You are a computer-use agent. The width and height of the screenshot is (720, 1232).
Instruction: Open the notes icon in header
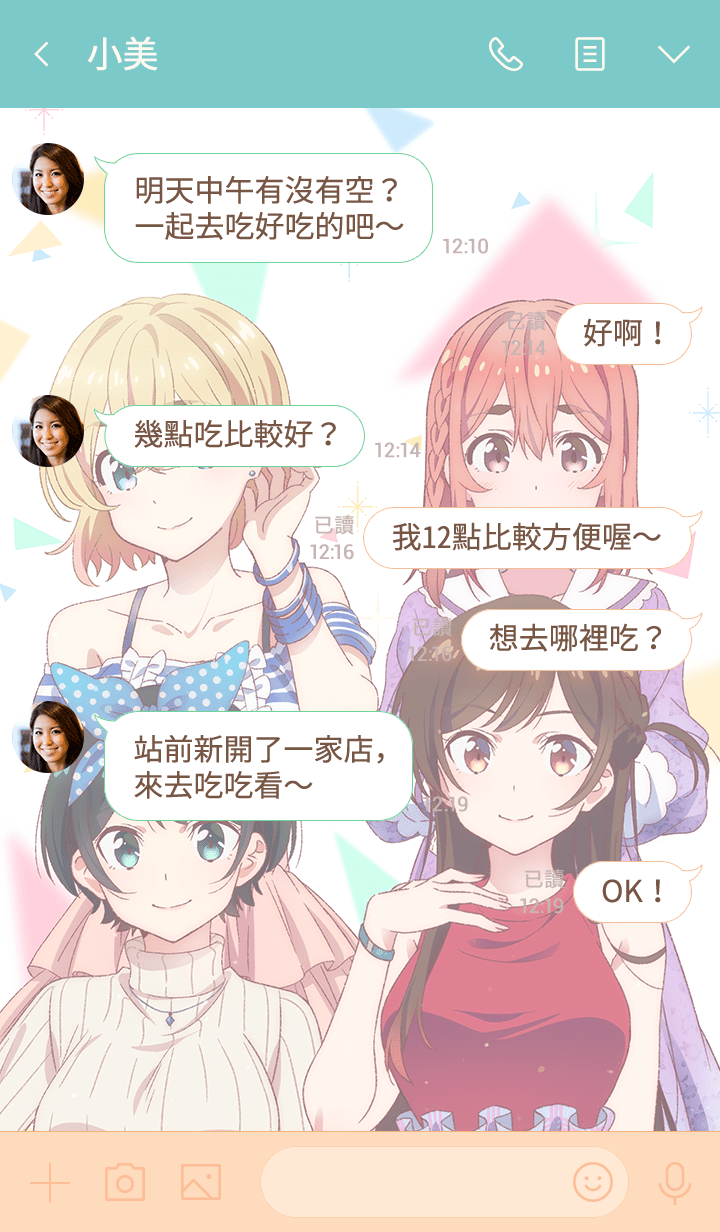(590, 54)
